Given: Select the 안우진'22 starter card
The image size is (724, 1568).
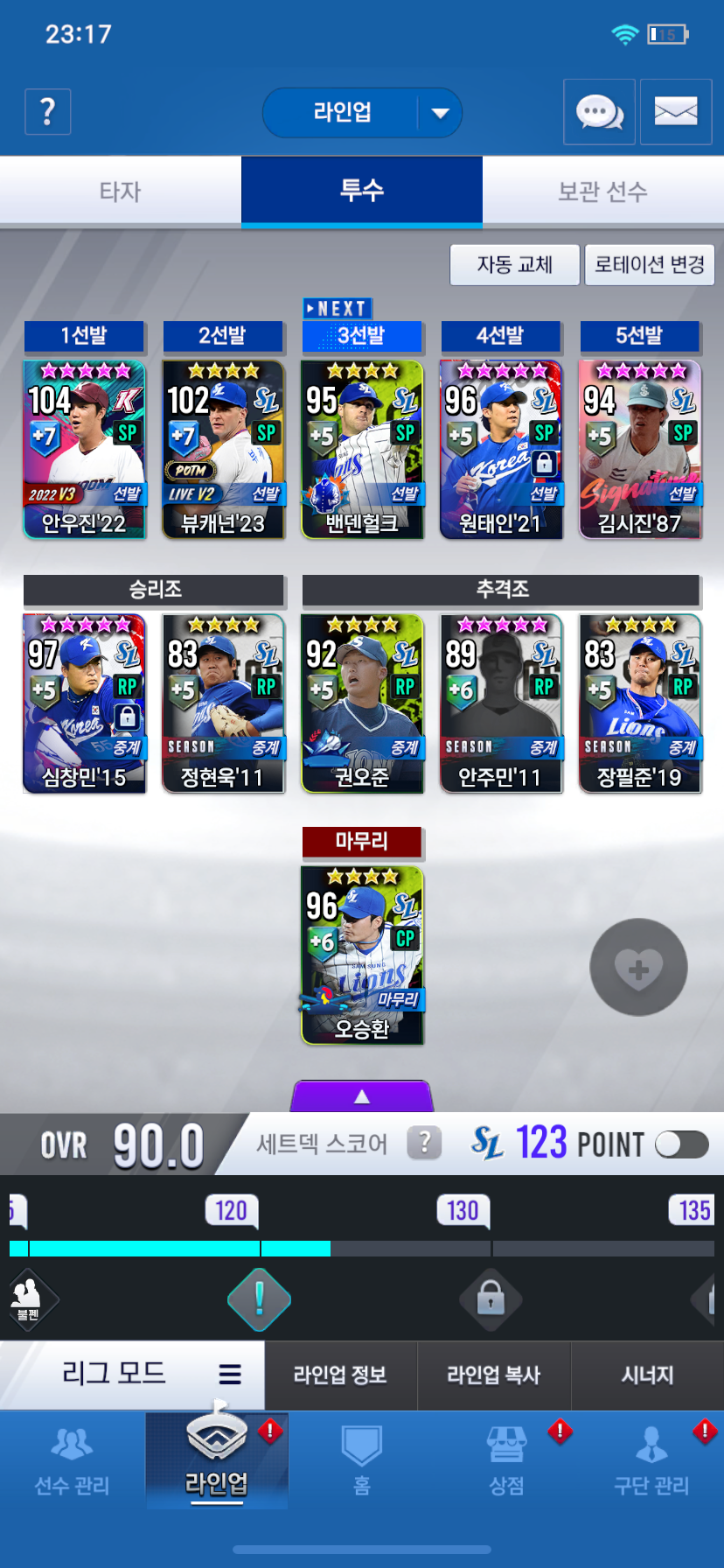Looking at the screenshot, I should click(84, 449).
